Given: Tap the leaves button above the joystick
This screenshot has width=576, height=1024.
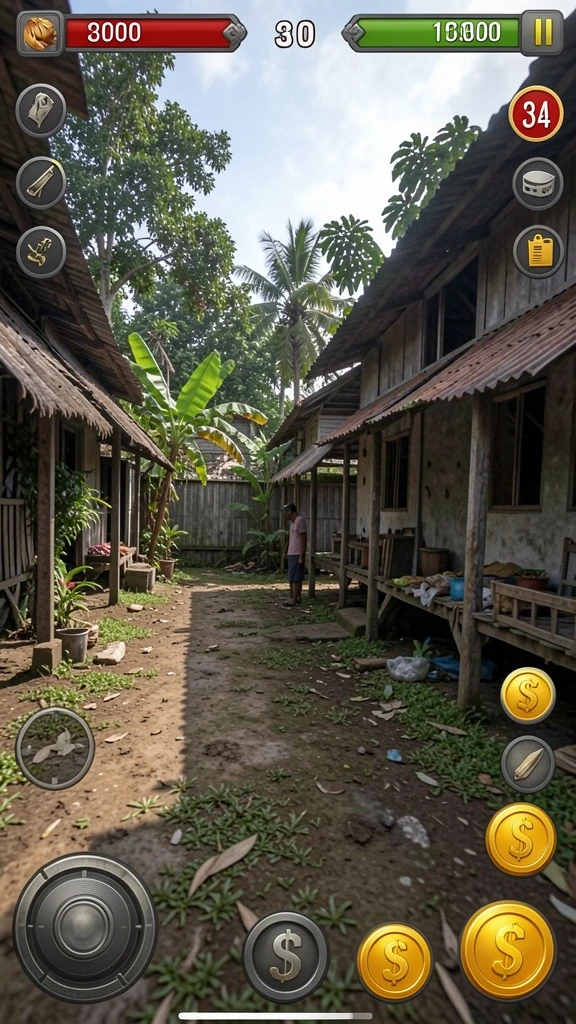Looking at the screenshot, I should pos(55,748).
